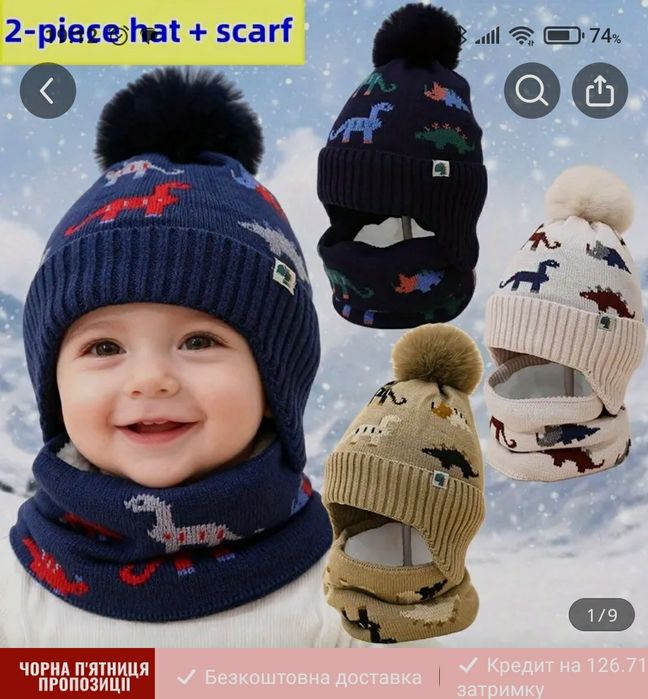Open search with the magnifier icon
The height and width of the screenshot is (699, 648).
532,91
